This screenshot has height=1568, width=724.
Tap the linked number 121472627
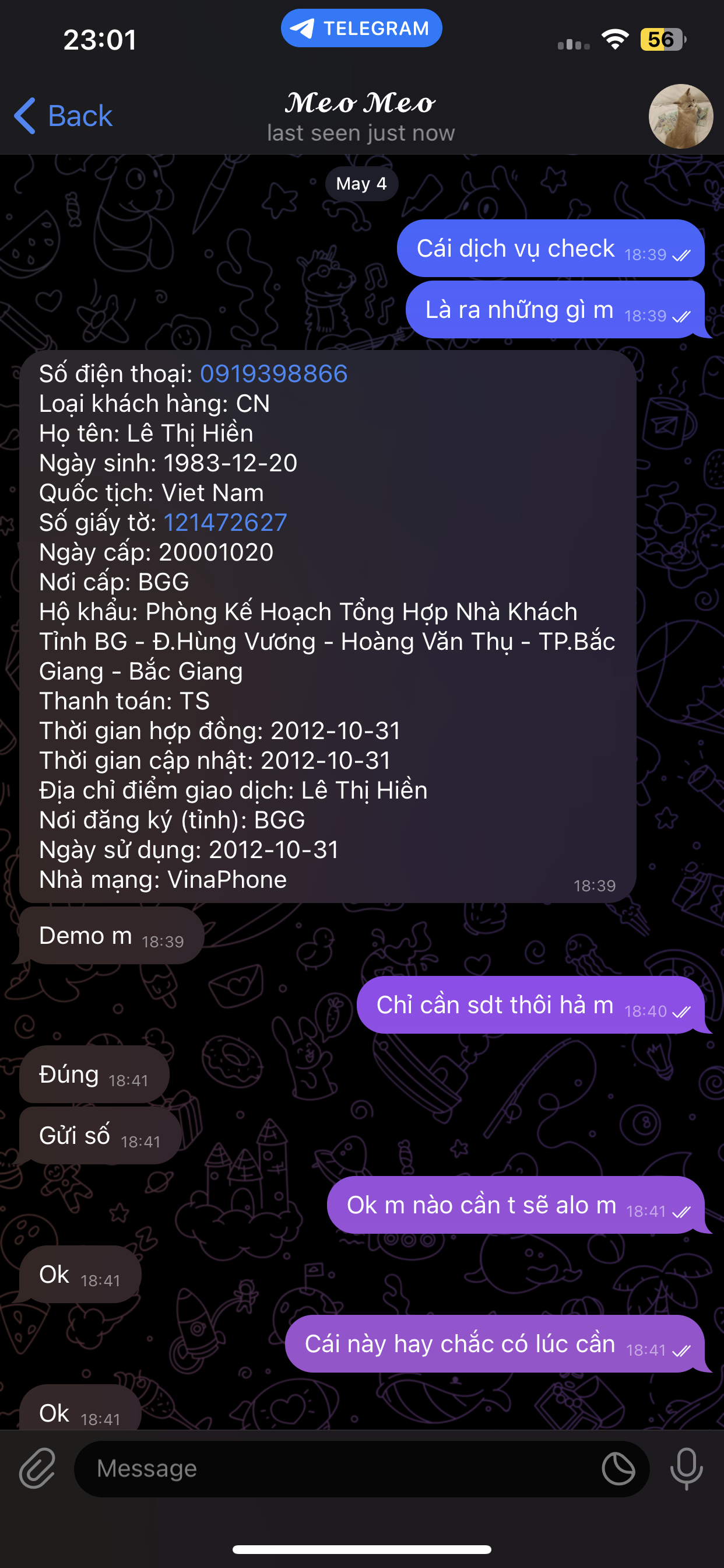tap(225, 522)
